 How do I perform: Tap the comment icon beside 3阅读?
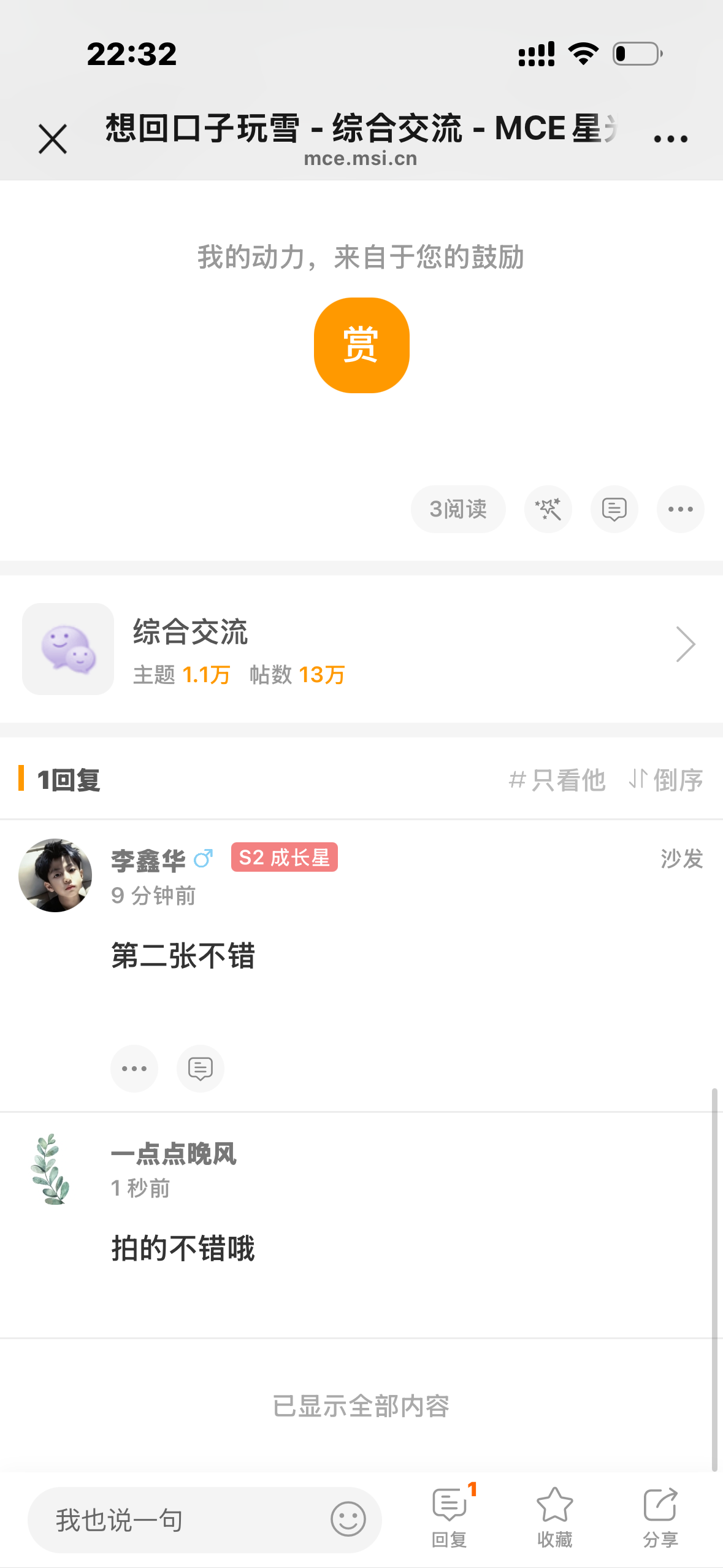[614, 509]
